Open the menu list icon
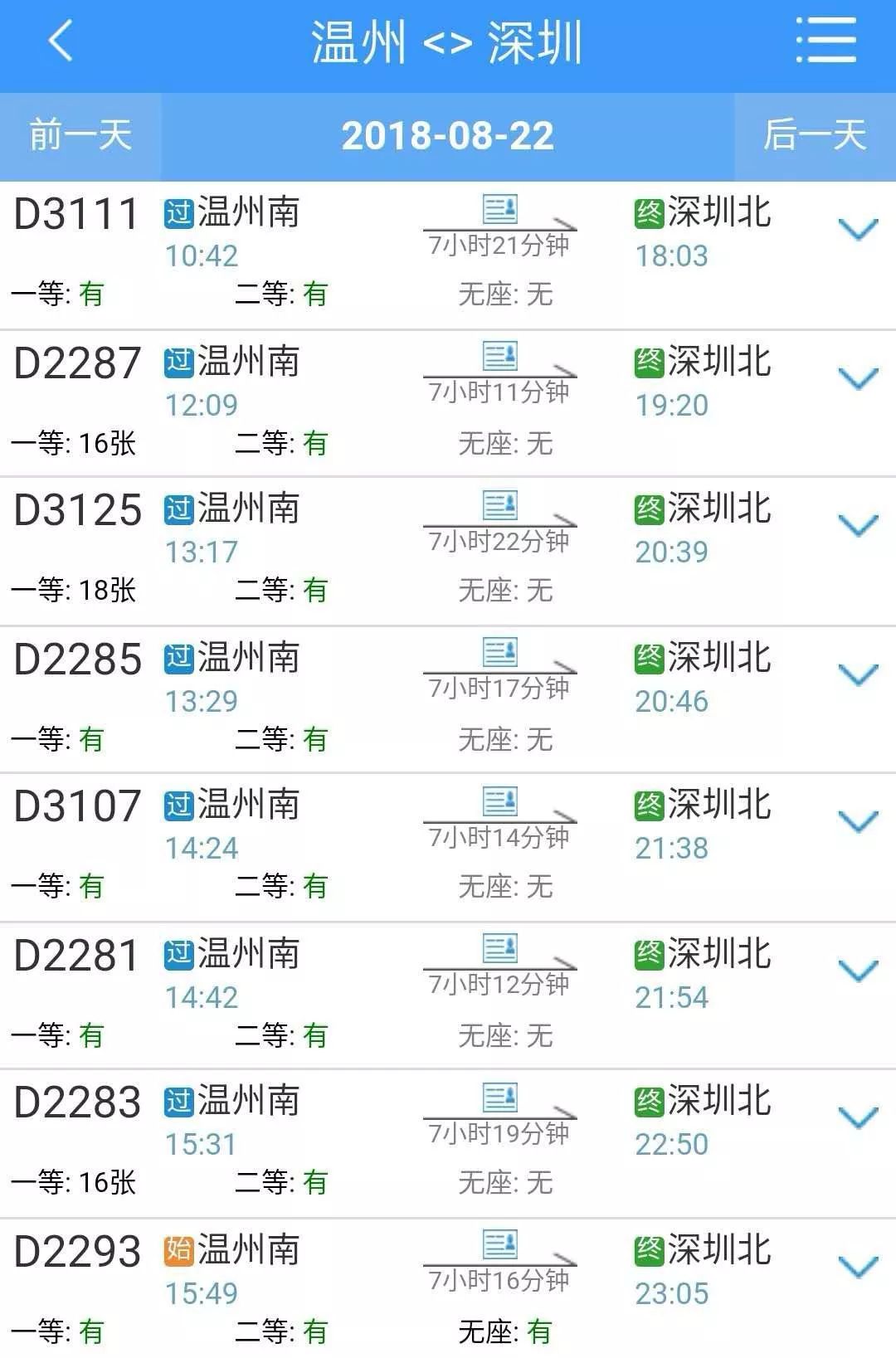Screen dimensions: 896x1358 [x=825, y=41]
